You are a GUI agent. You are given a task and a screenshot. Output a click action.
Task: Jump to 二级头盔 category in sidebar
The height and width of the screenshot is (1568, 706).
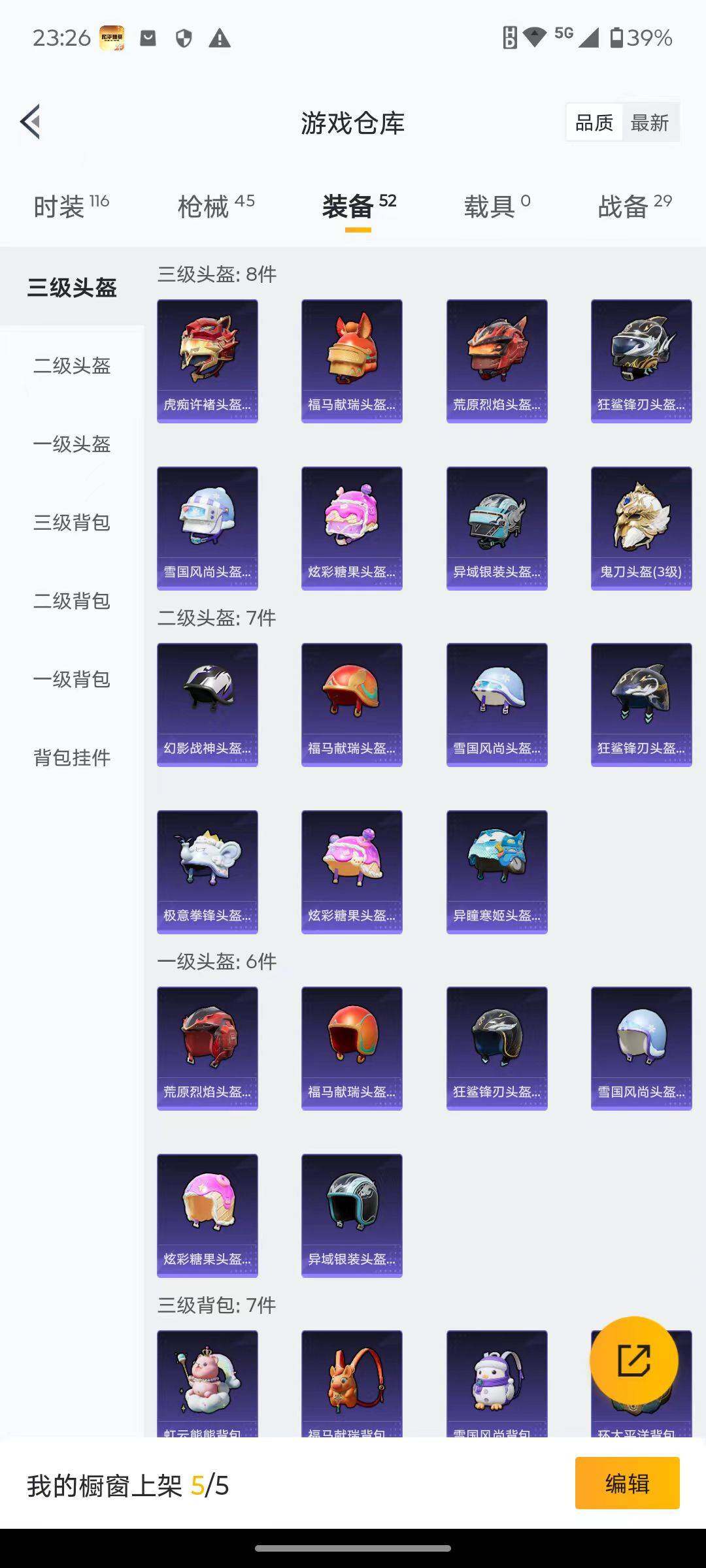[x=72, y=368]
